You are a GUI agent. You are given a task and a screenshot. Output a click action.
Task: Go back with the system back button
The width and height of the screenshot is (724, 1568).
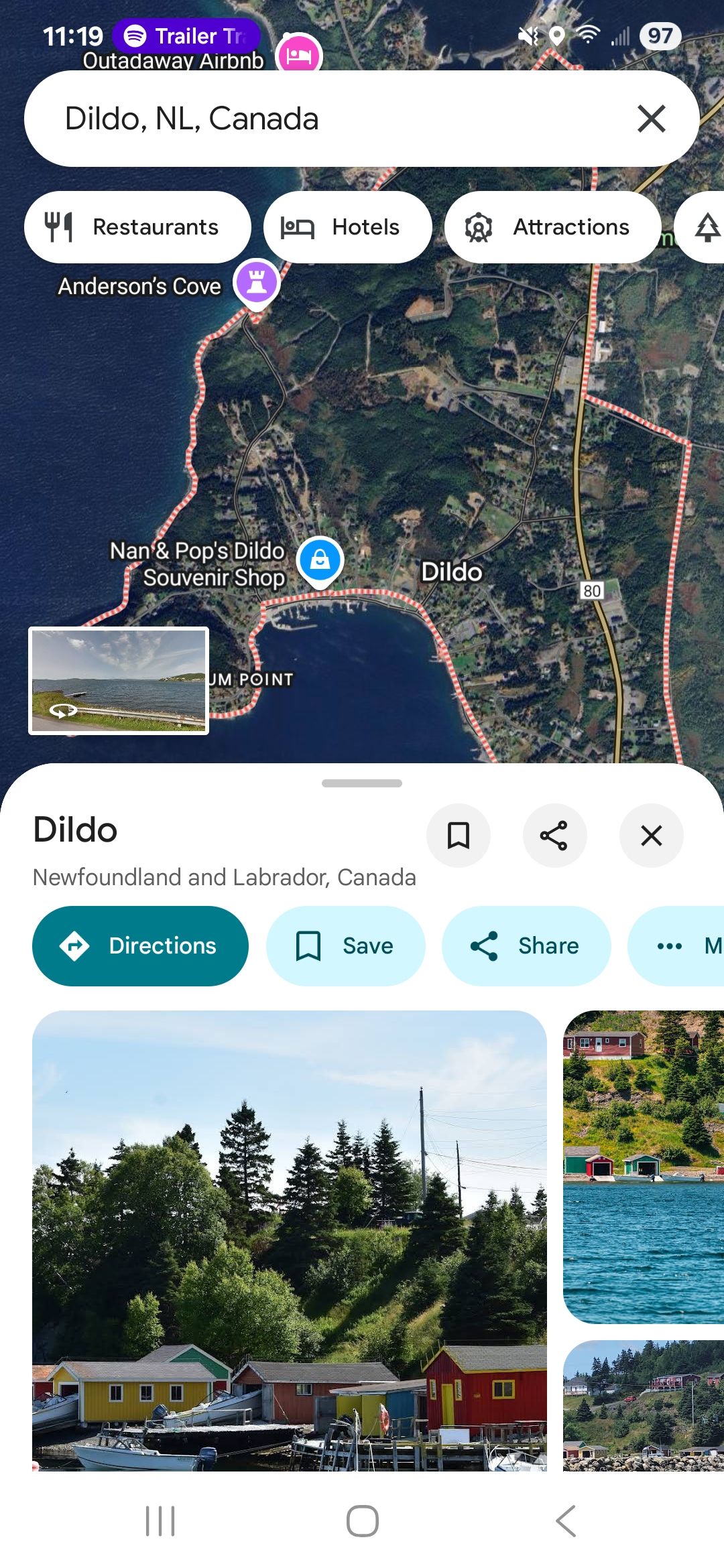pyautogui.click(x=566, y=1521)
